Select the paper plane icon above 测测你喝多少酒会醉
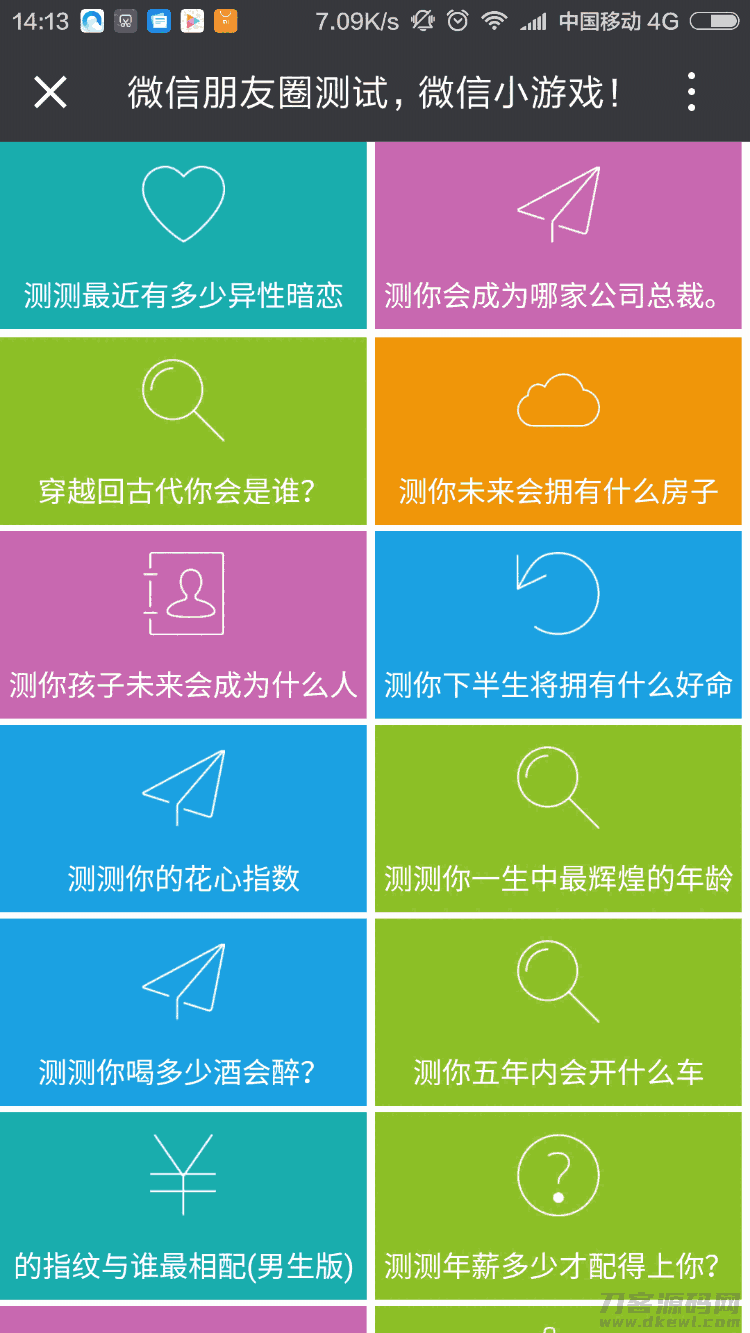 [184, 980]
